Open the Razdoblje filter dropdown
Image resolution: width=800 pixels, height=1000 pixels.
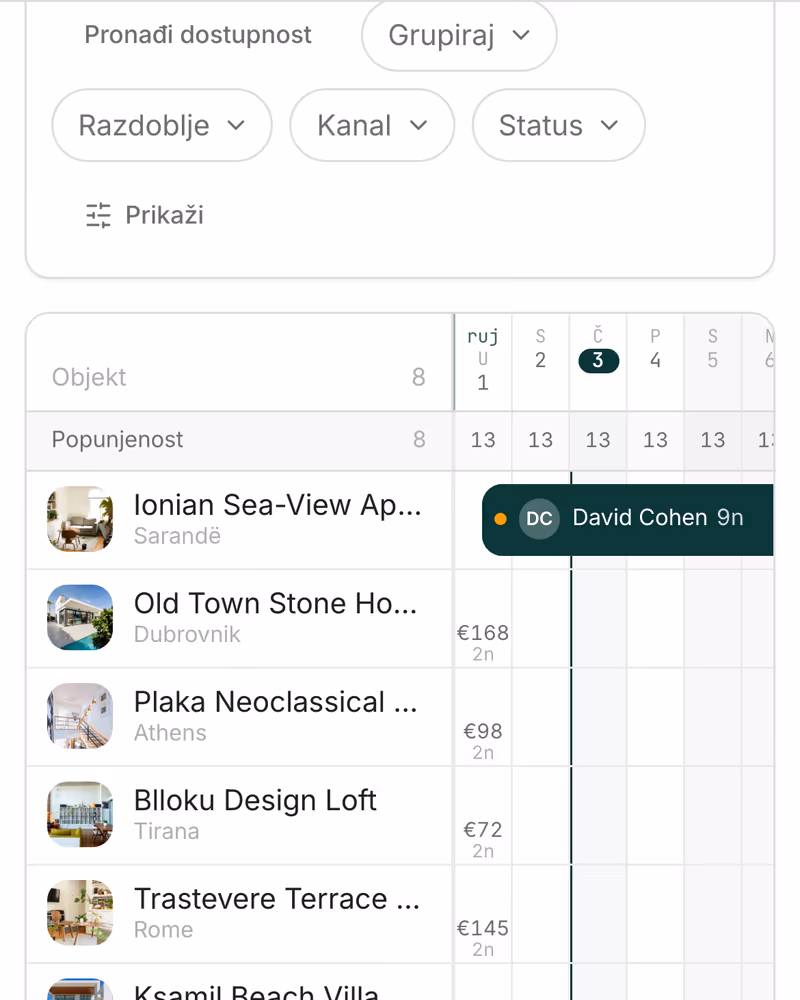coord(162,125)
